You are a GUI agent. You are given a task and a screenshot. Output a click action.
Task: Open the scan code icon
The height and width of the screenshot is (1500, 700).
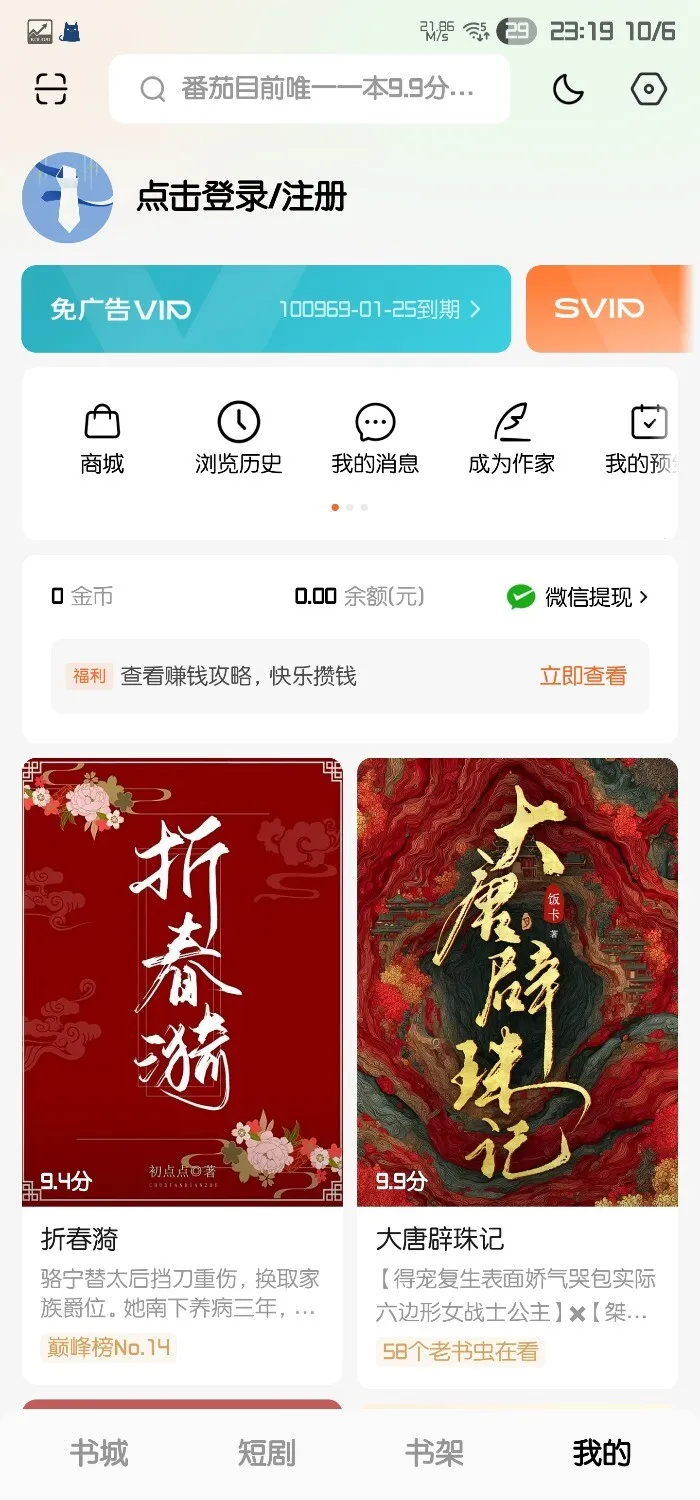51,89
